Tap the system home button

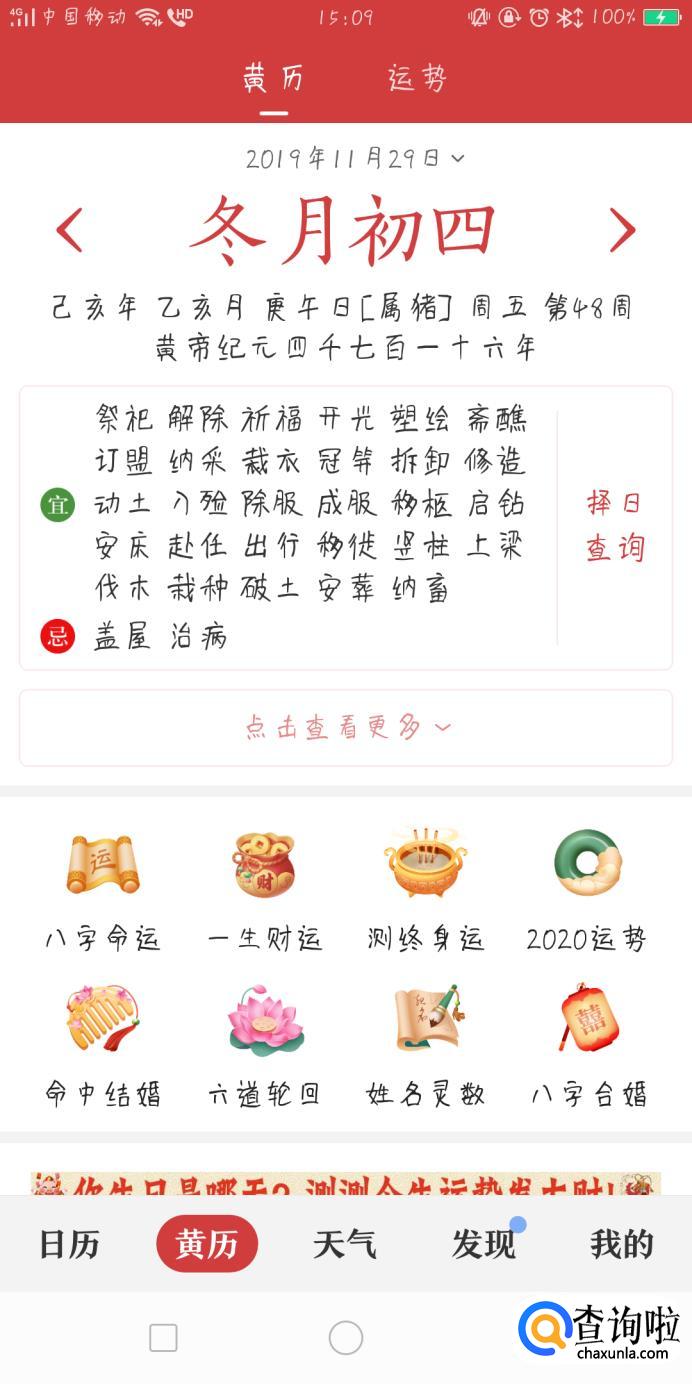345,1337
